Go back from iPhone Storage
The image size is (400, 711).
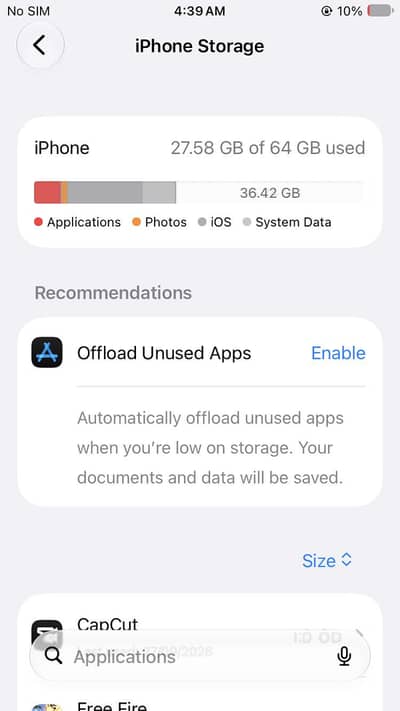[x=40, y=45]
